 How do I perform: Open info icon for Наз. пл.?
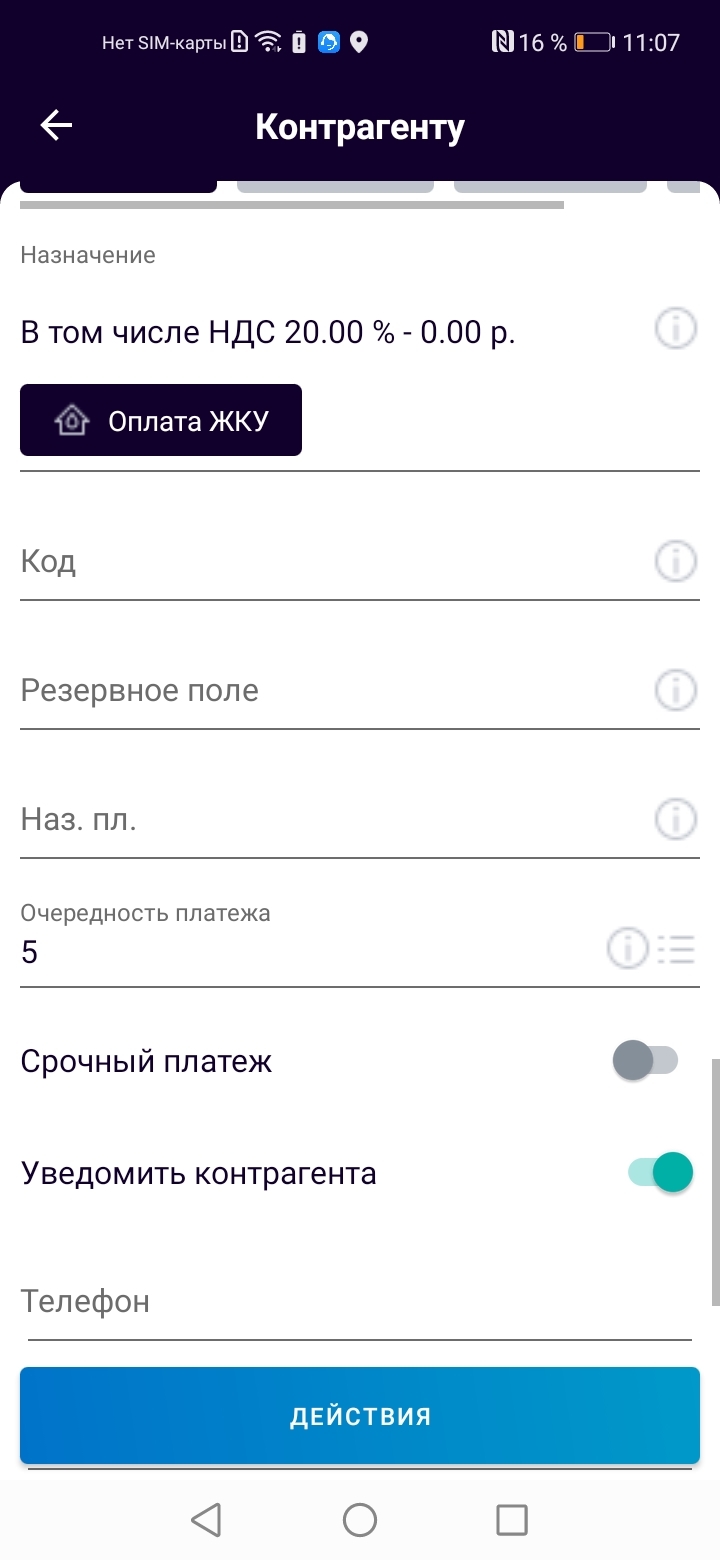click(675, 820)
